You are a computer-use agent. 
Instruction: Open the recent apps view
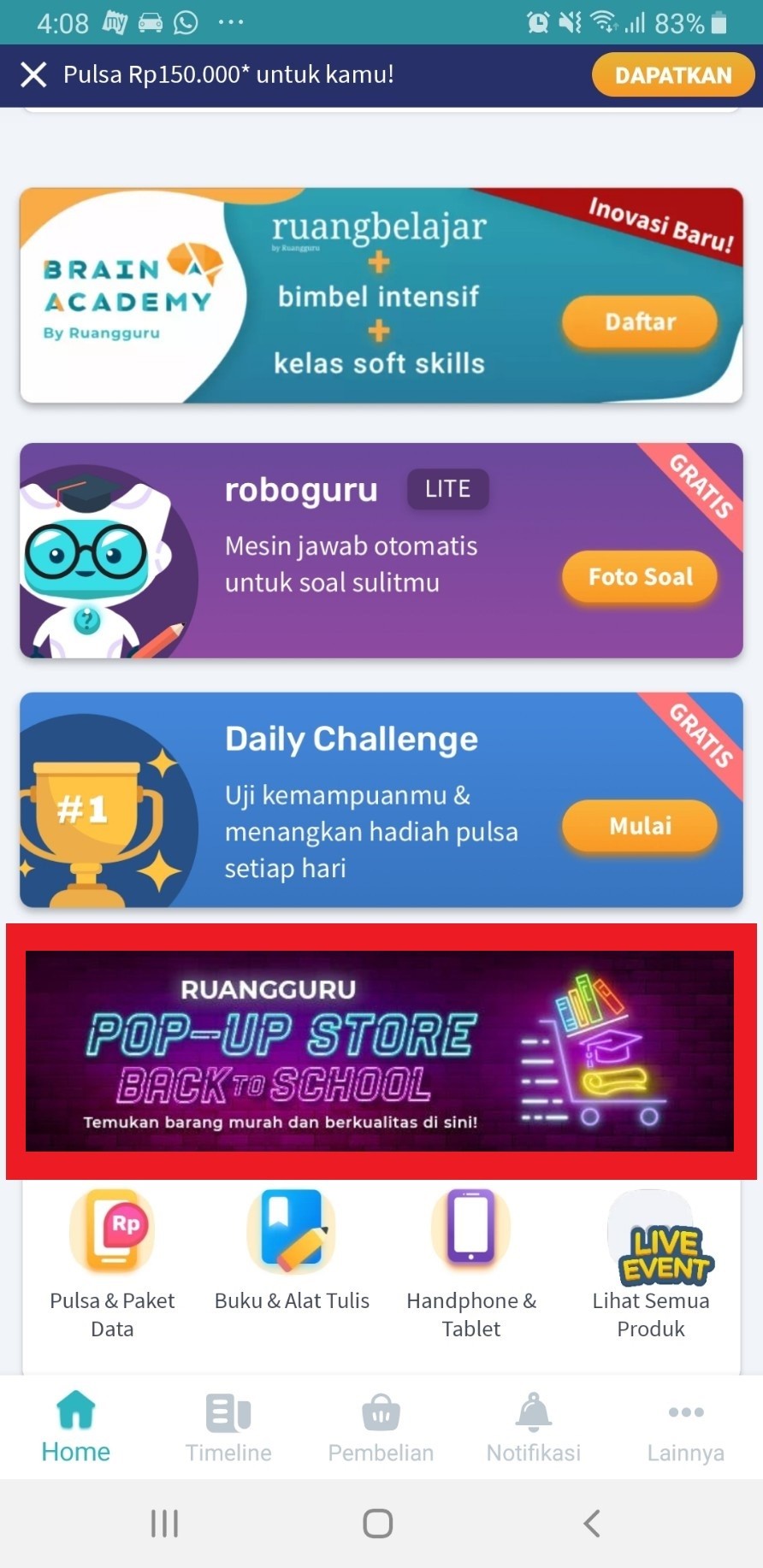[164, 1523]
